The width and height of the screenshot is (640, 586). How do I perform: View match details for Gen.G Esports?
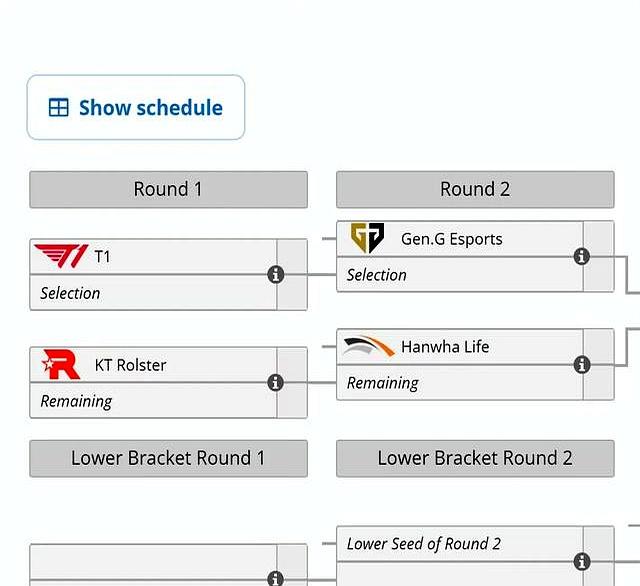582,257
